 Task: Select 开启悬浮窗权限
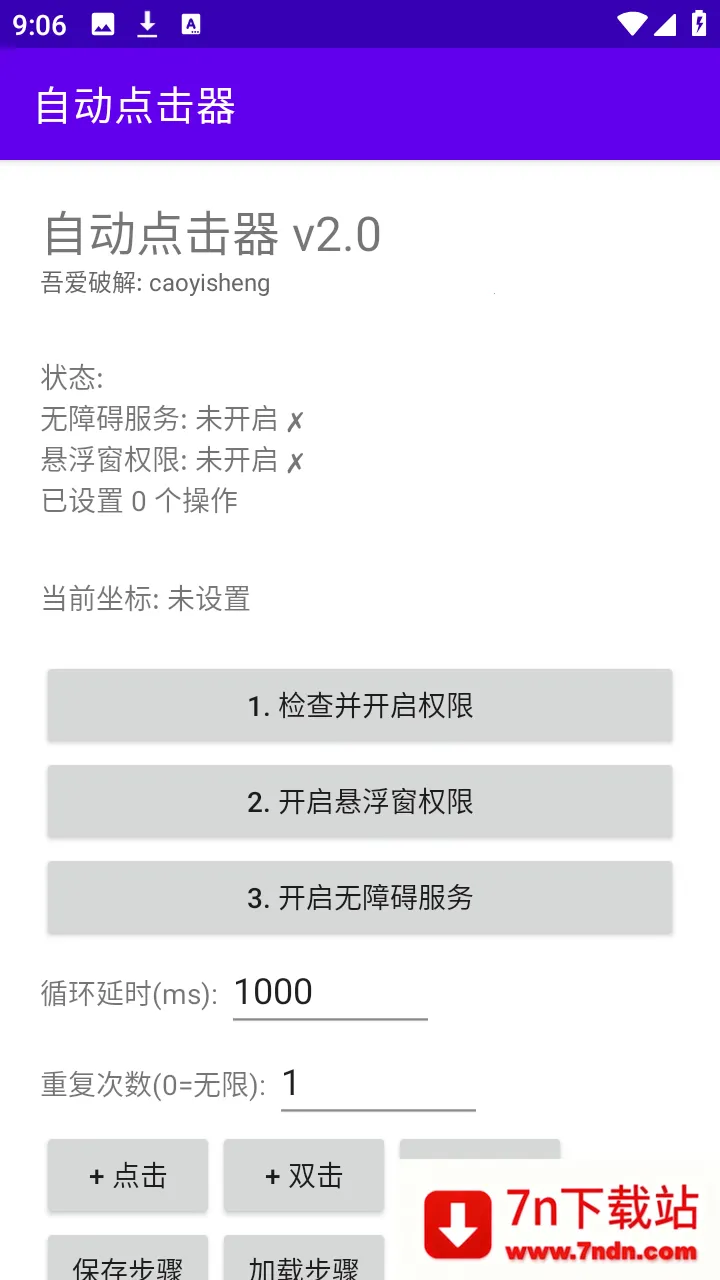point(360,801)
